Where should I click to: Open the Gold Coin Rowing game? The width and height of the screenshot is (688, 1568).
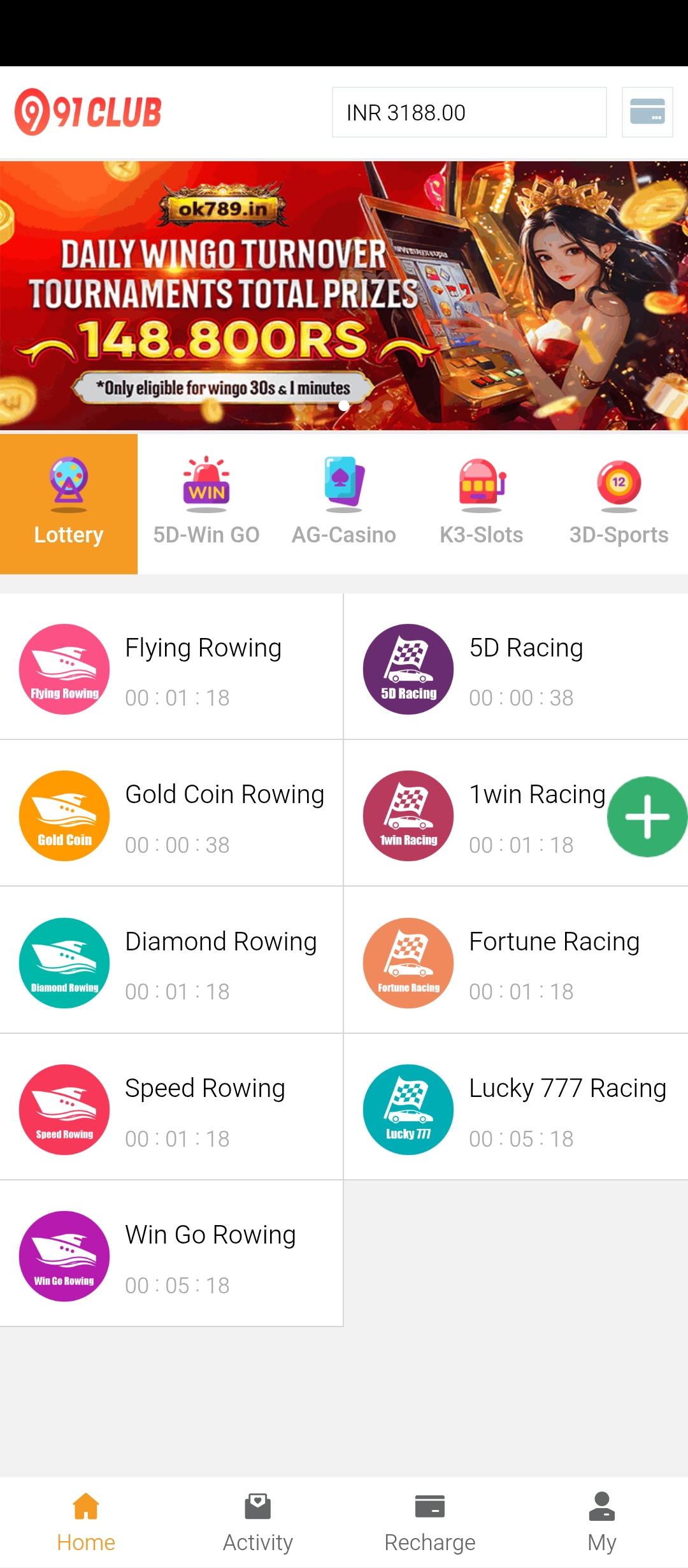pos(171,815)
